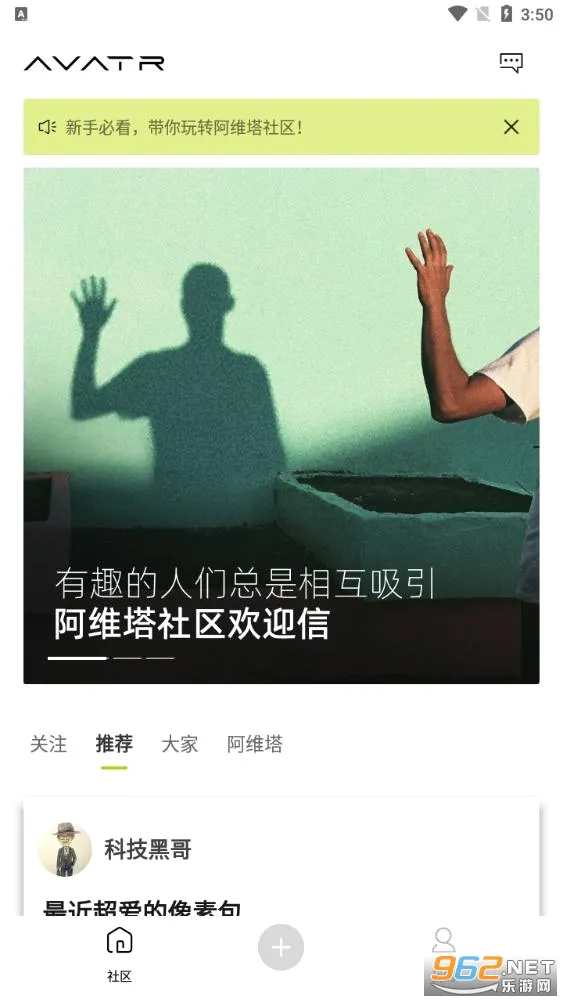Switch to the 大家 tab
The height and width of the screenshot is (1002, 563).
pos(180,744)
